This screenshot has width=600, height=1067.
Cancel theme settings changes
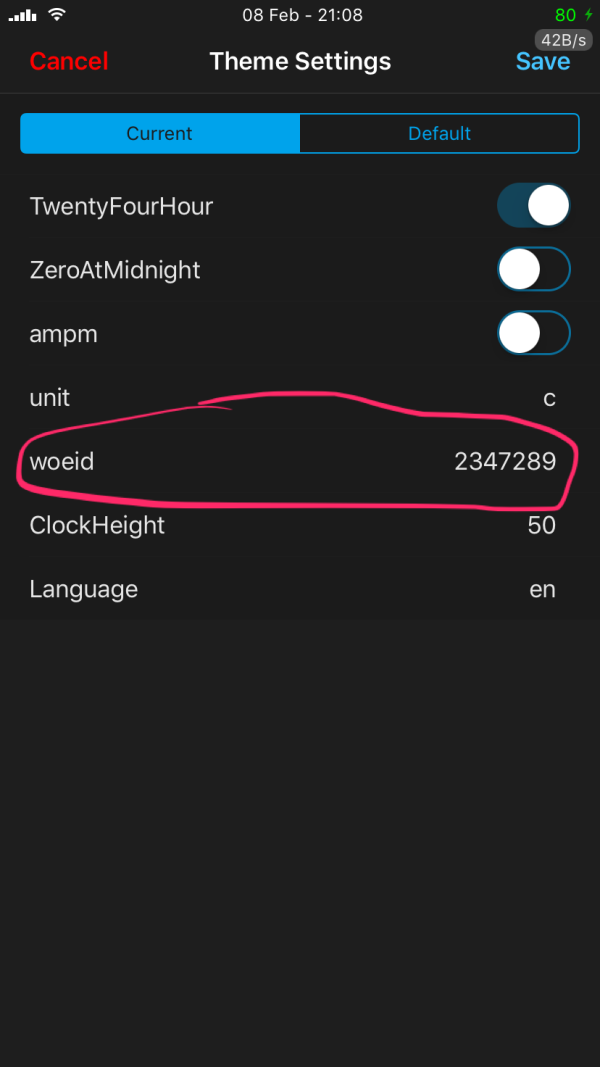(68, 61)
